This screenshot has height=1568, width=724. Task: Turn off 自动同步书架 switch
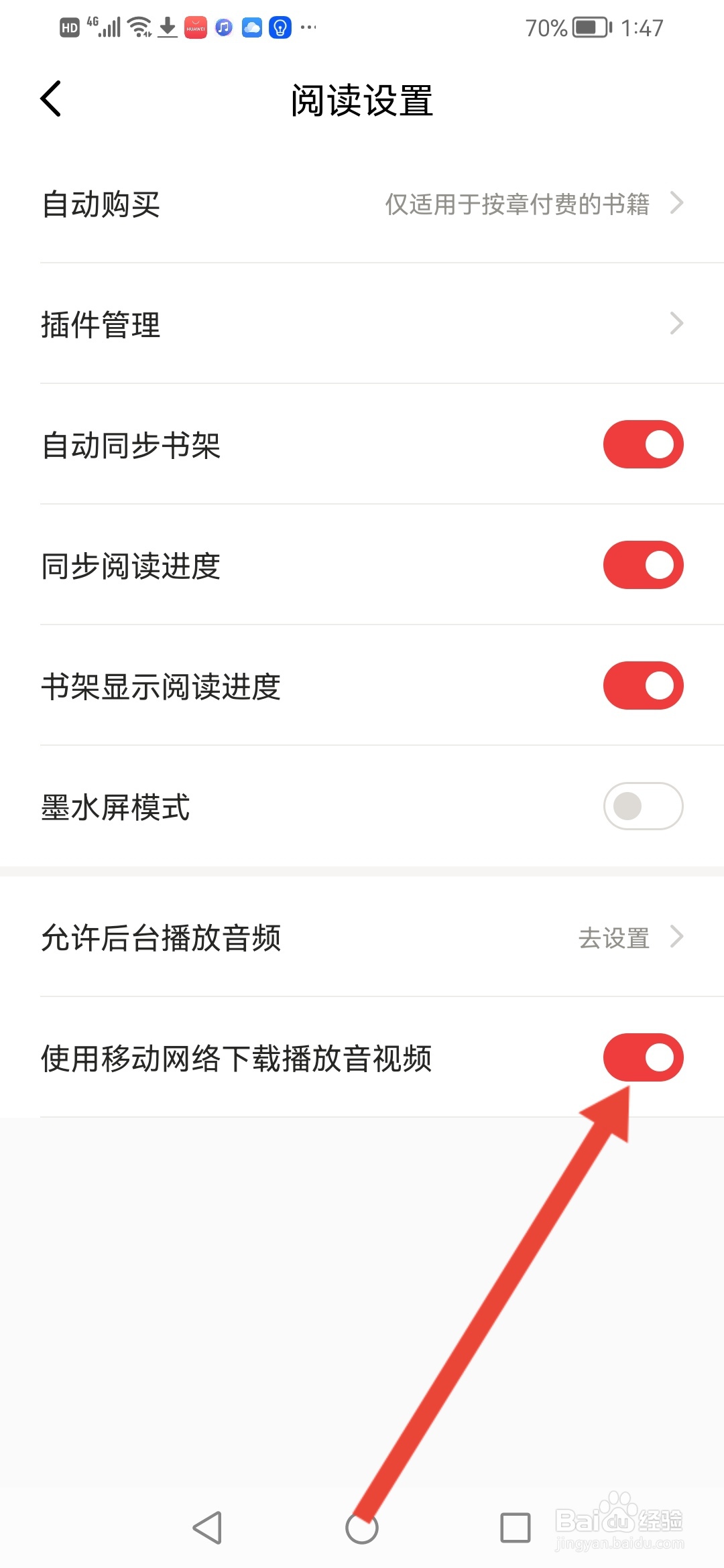(x=642, y=444)
